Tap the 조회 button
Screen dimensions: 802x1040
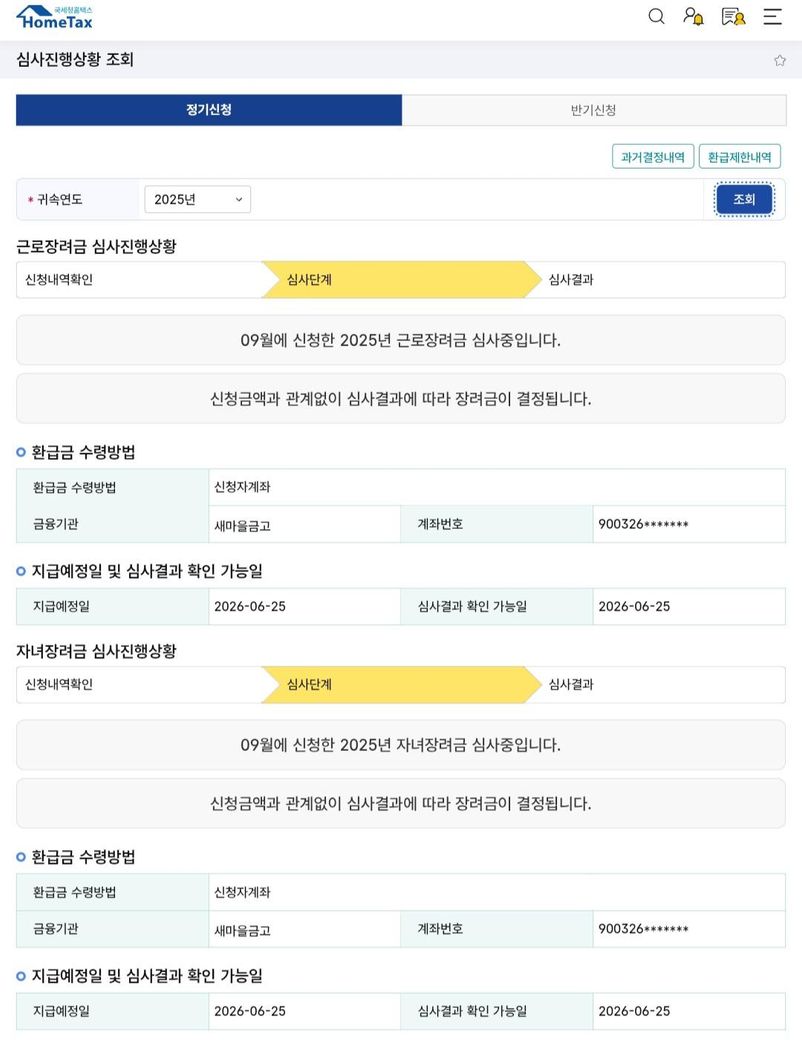point(744,199)
